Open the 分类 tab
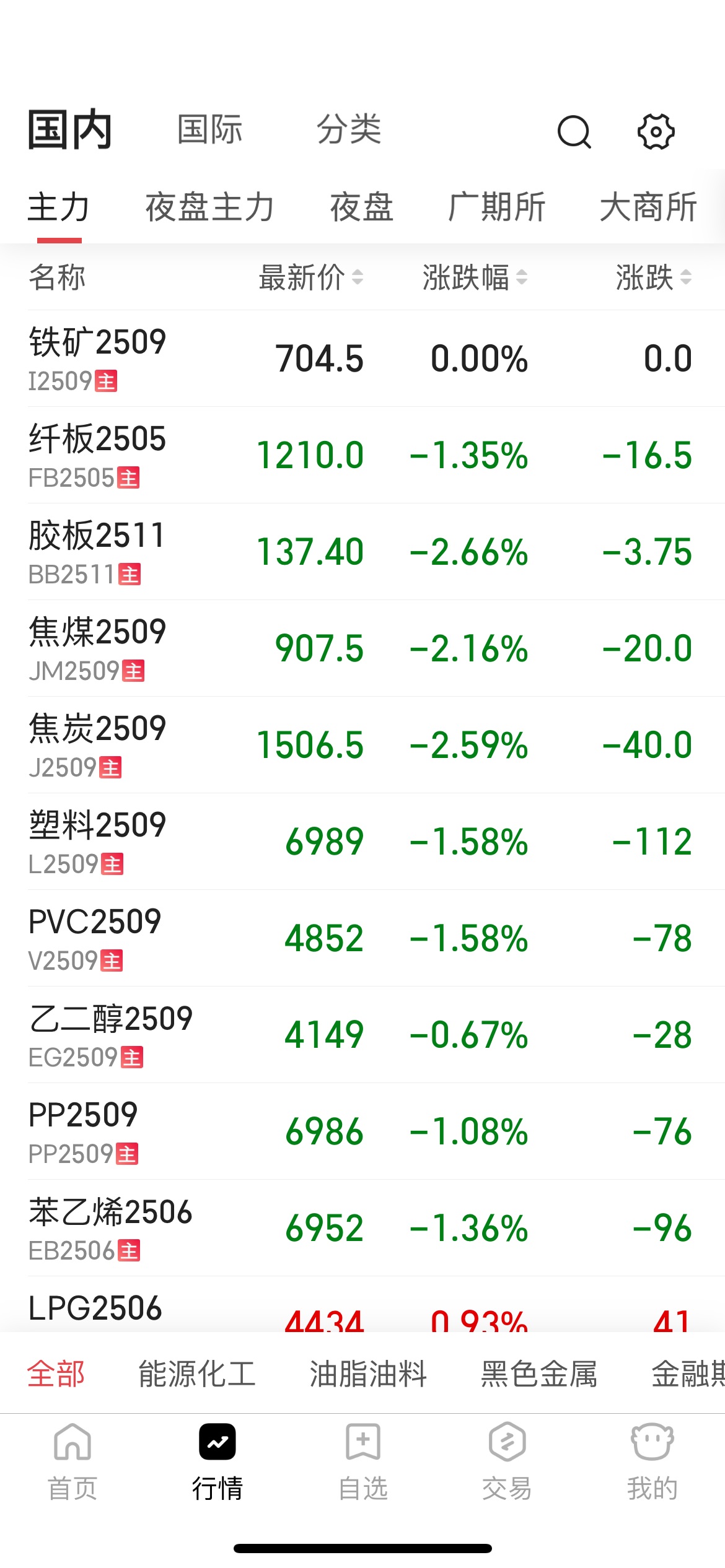725x1568 pixels. coord(349,130)
